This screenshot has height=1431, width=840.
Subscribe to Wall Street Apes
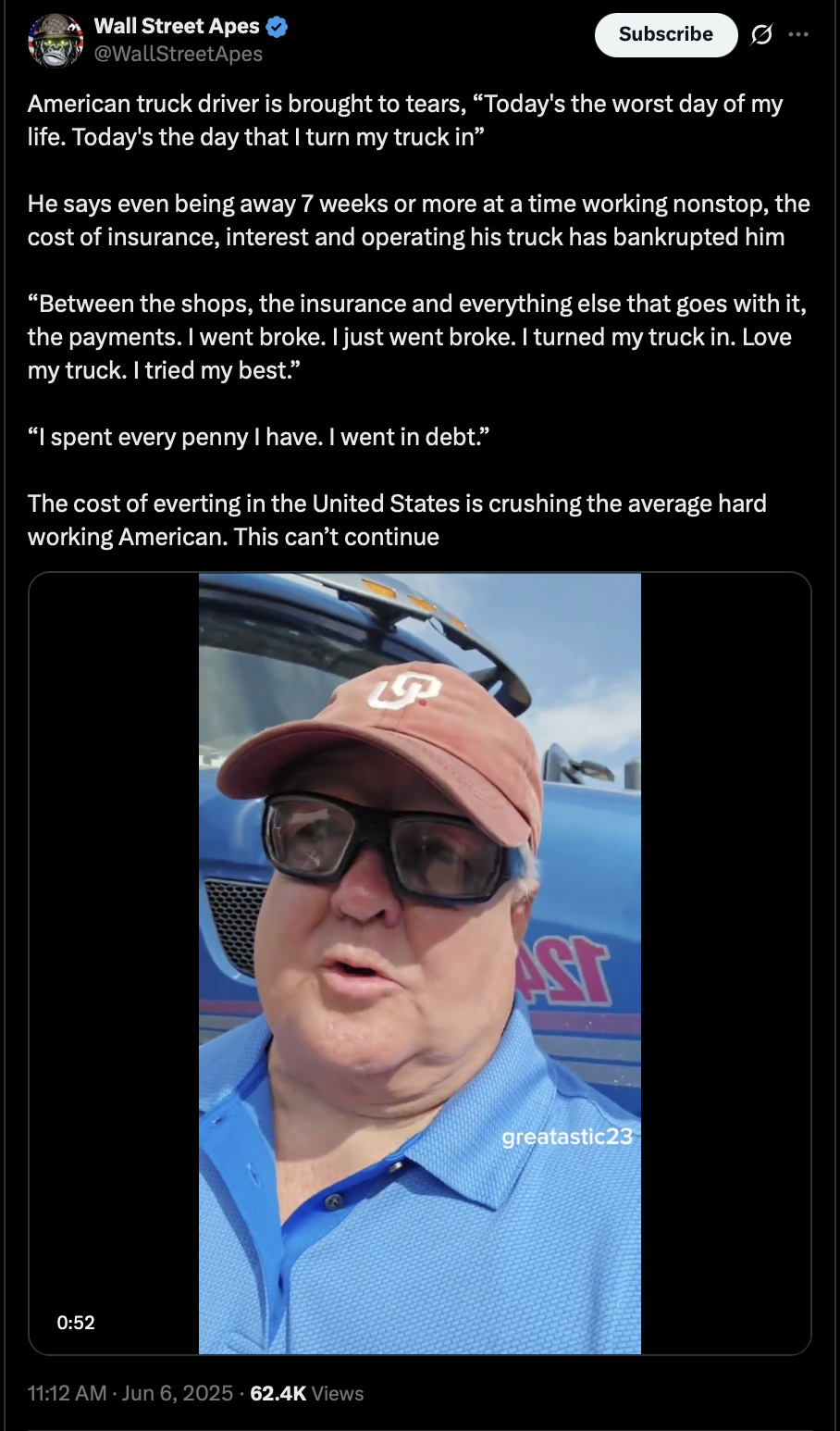point(666,34)
